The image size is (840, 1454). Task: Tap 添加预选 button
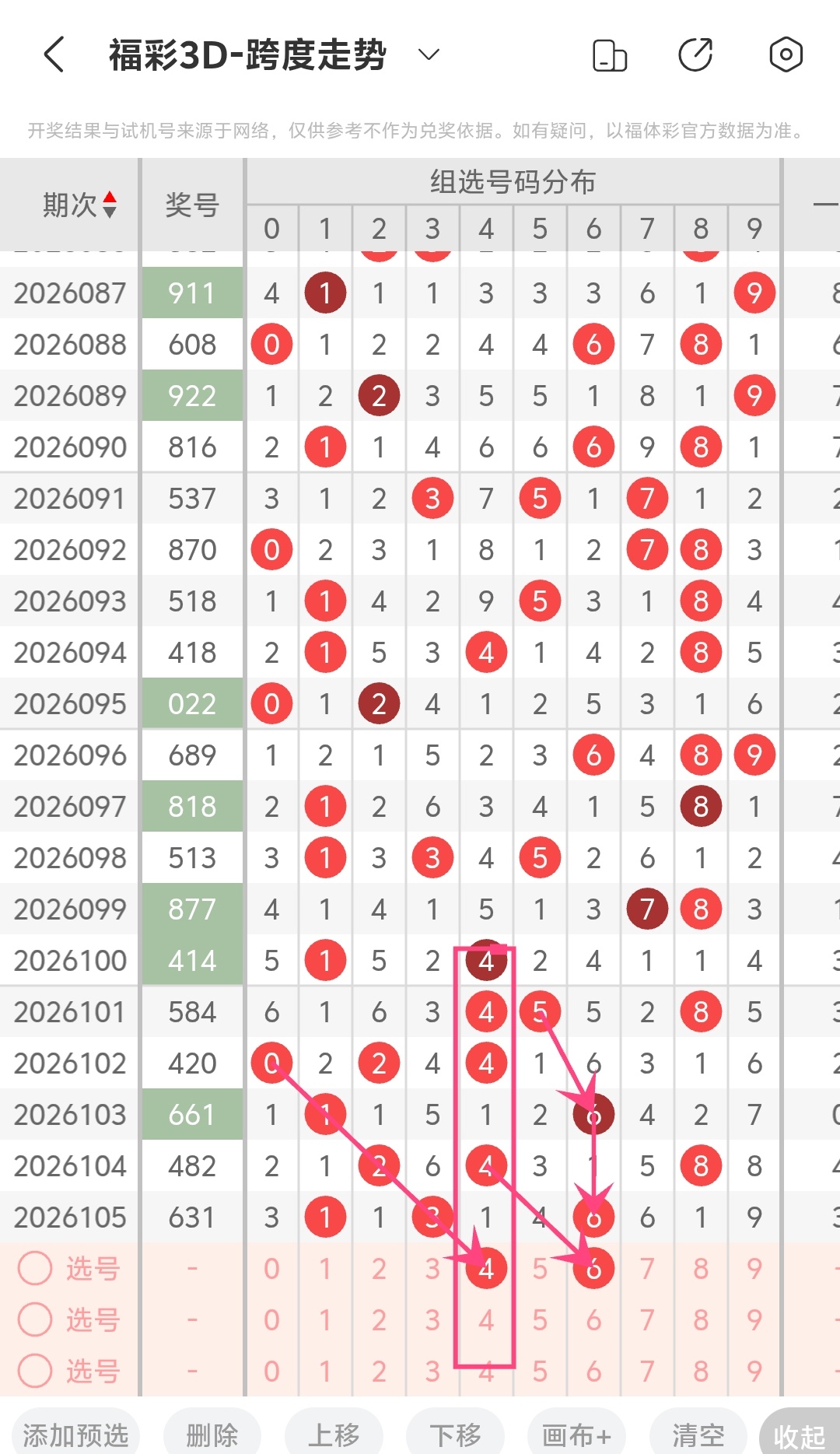pos(75,1435)
